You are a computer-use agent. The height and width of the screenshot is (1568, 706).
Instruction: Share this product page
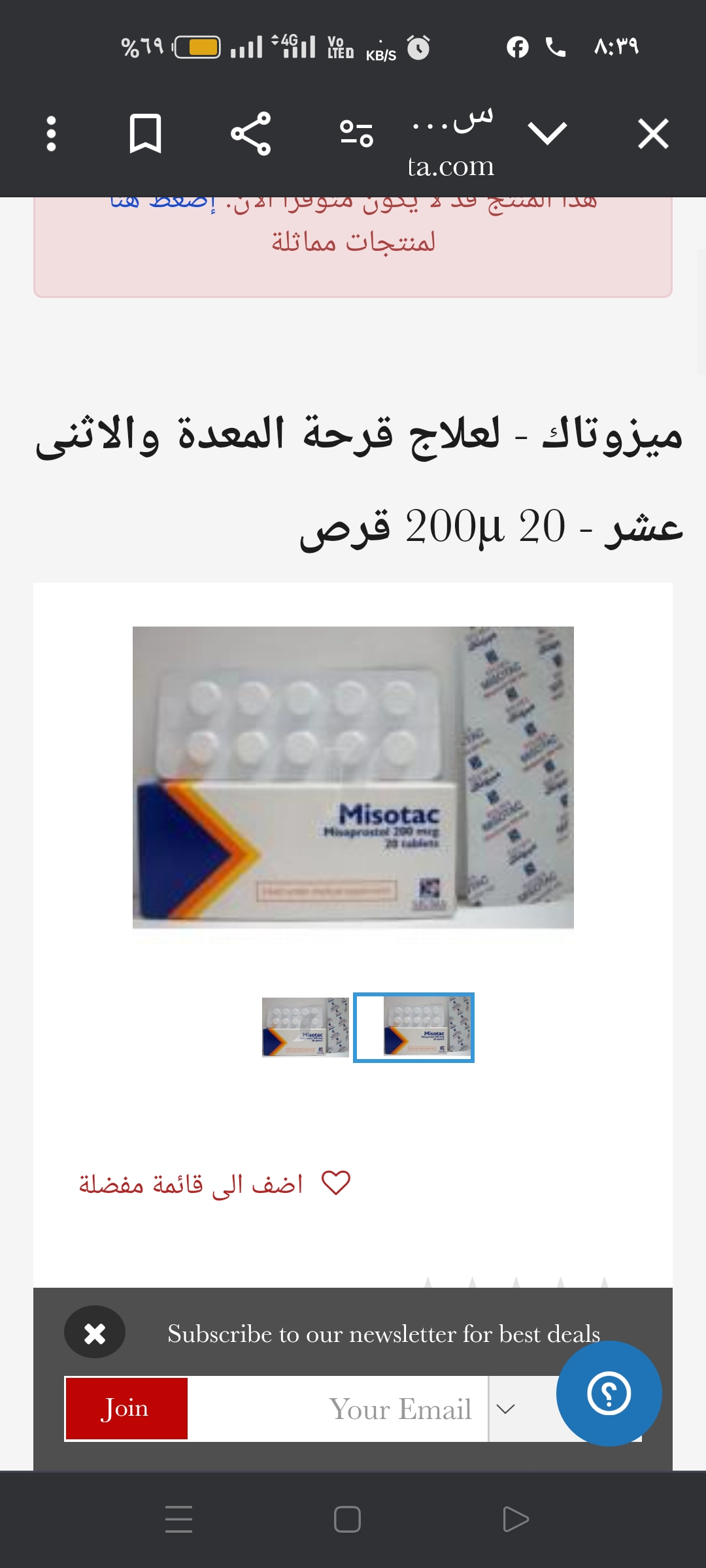[250, 134]
